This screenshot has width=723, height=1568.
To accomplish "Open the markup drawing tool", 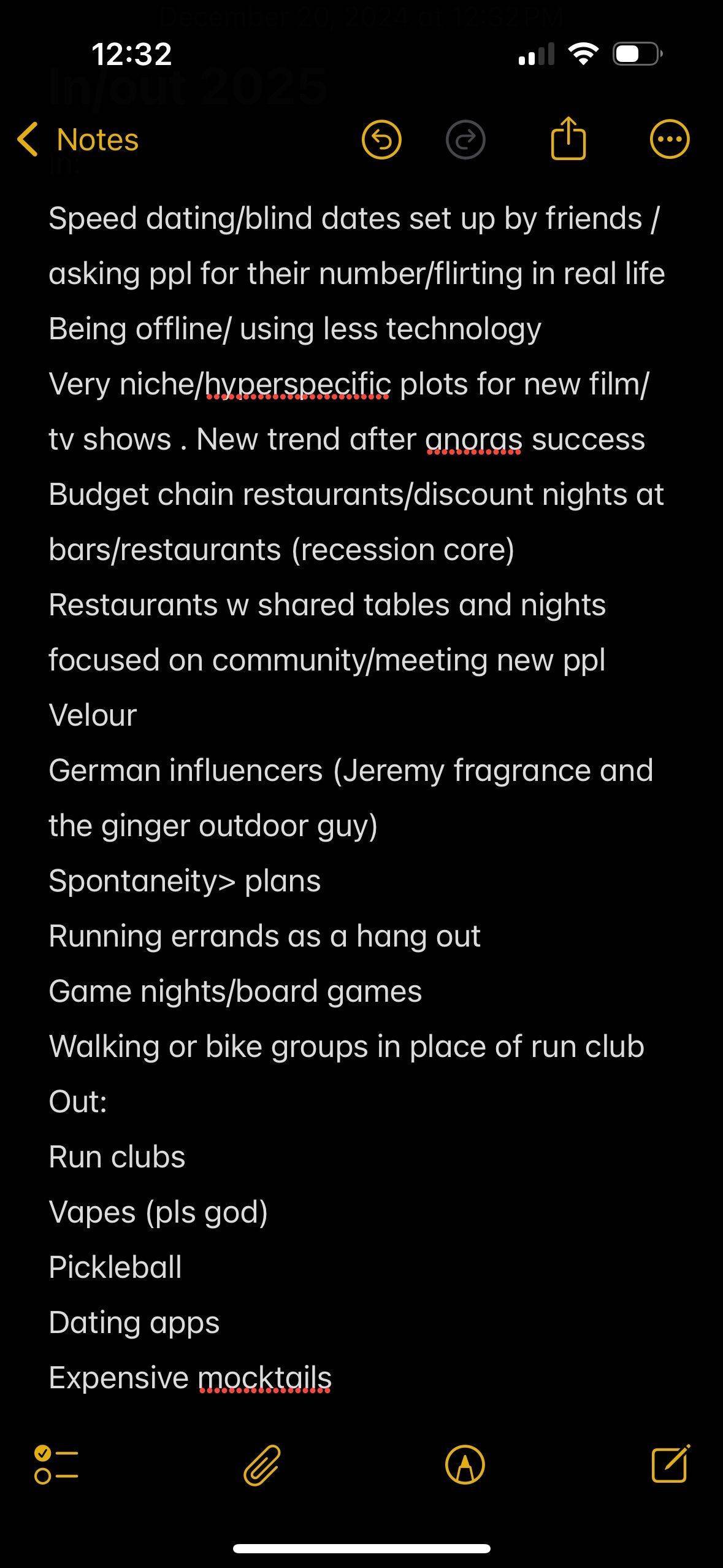I will point(465,1465).
